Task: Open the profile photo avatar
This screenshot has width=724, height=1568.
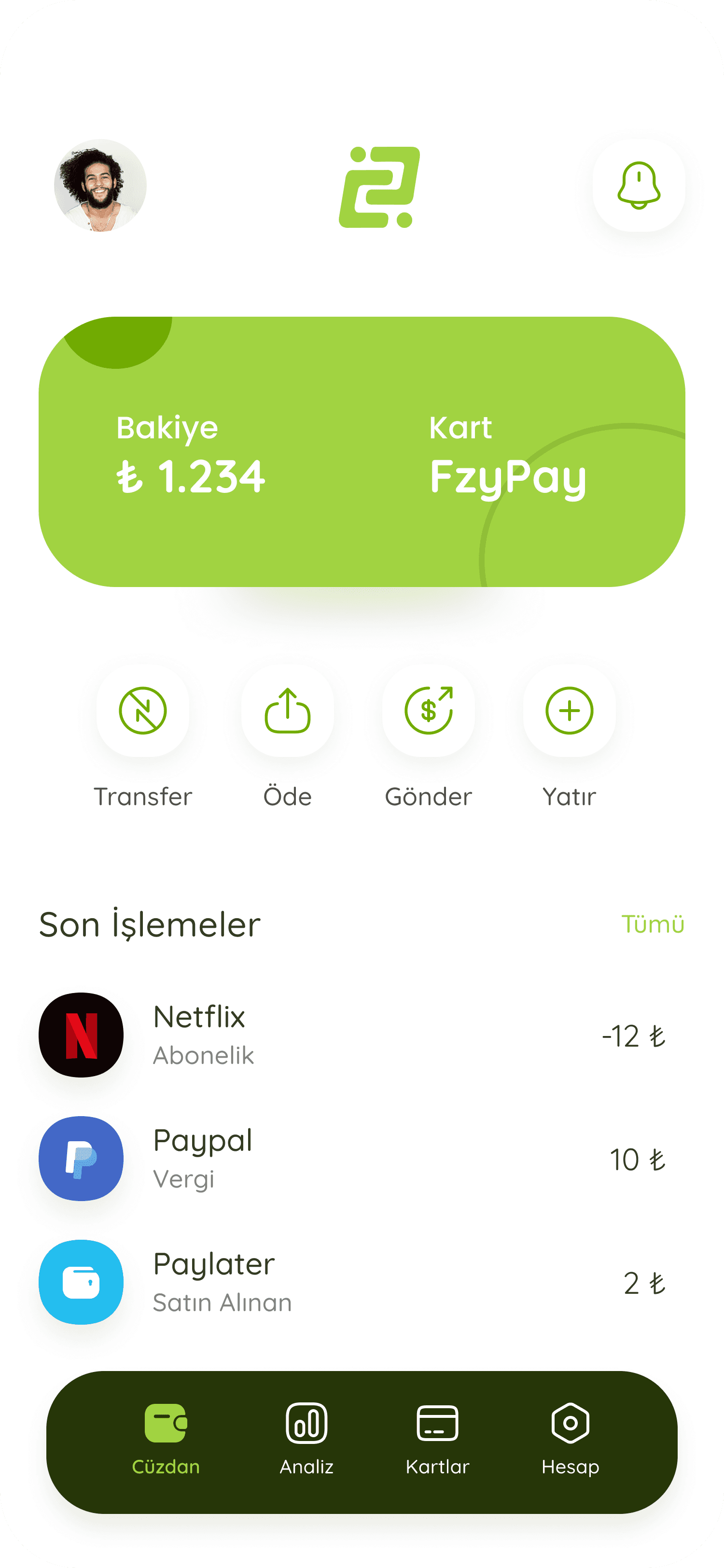Action: click(x=100, y=185)
